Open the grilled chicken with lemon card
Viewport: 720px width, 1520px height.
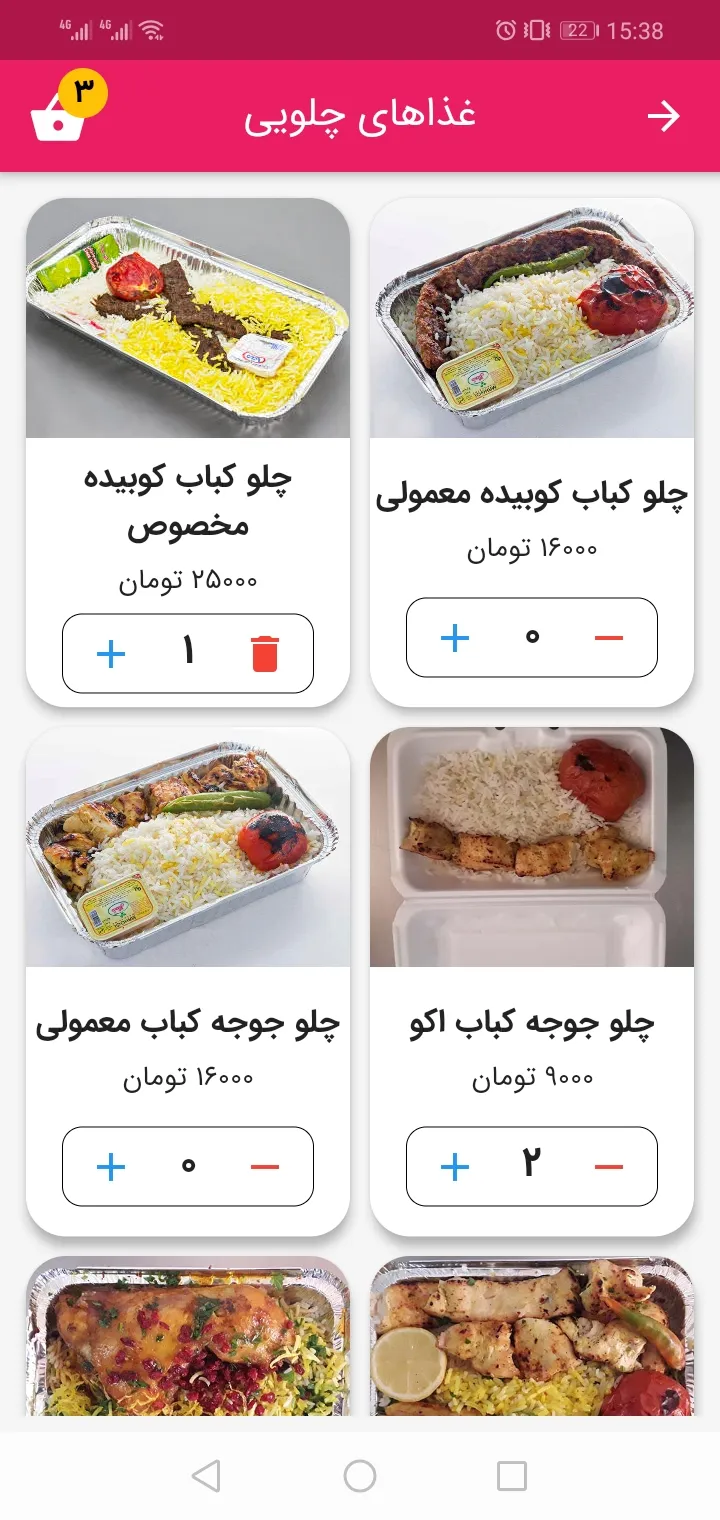click(532, 1340)
